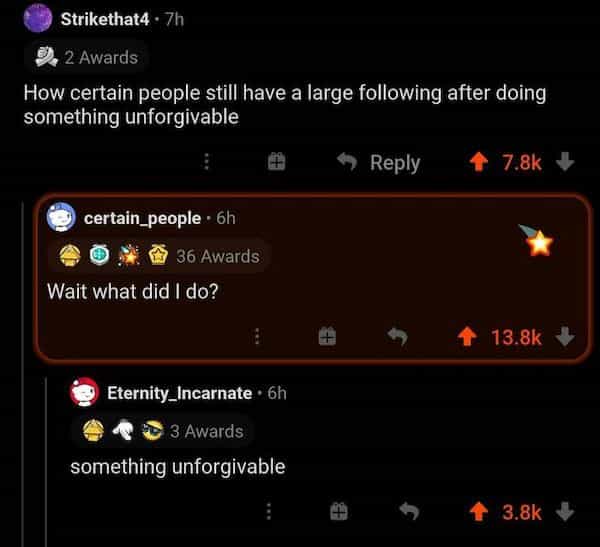Give award to certain_people's comment
The width and height of the screenshot is (600, 547).
tap(325, 338)
